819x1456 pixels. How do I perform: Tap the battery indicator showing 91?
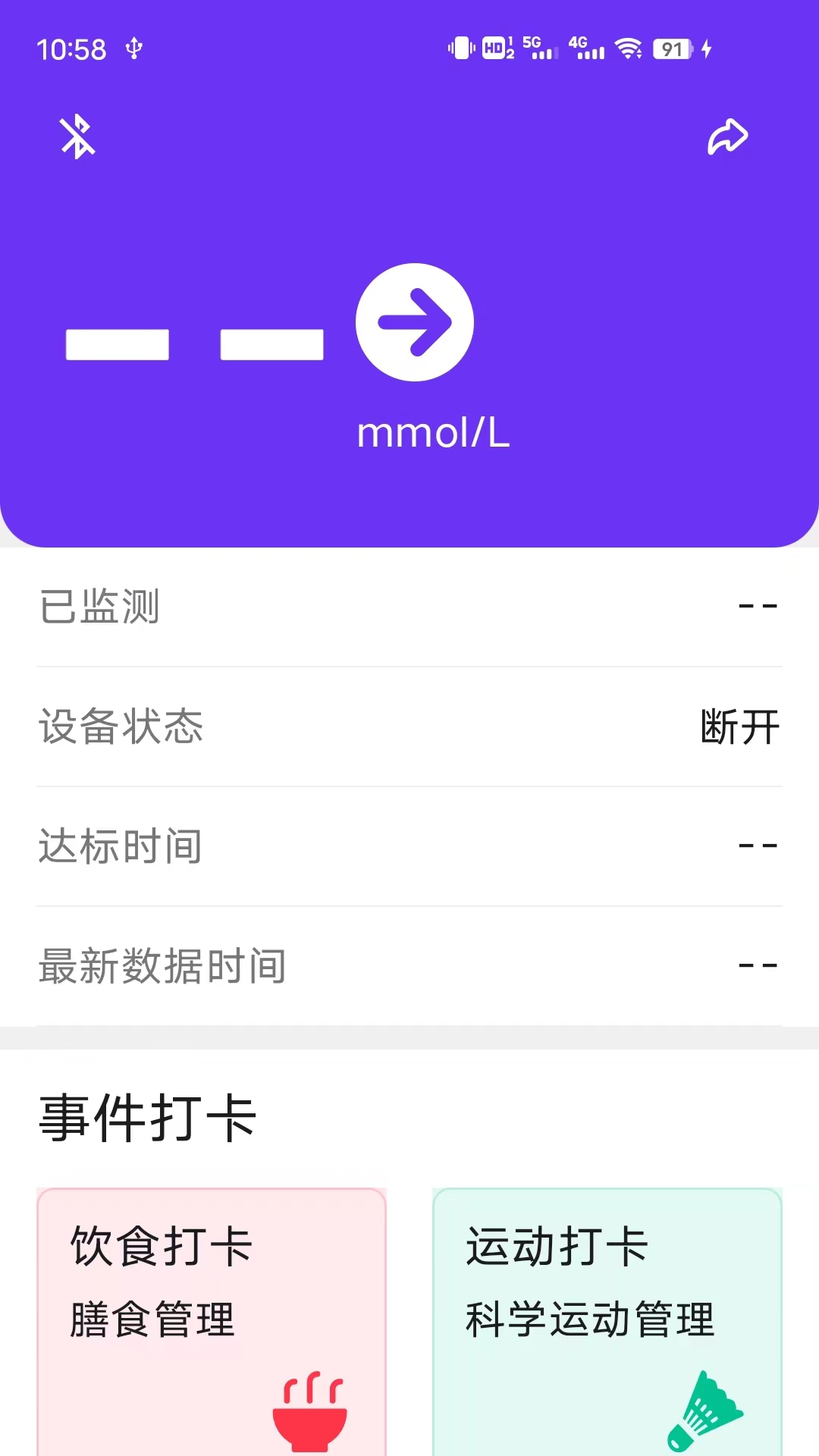[673, 48]
